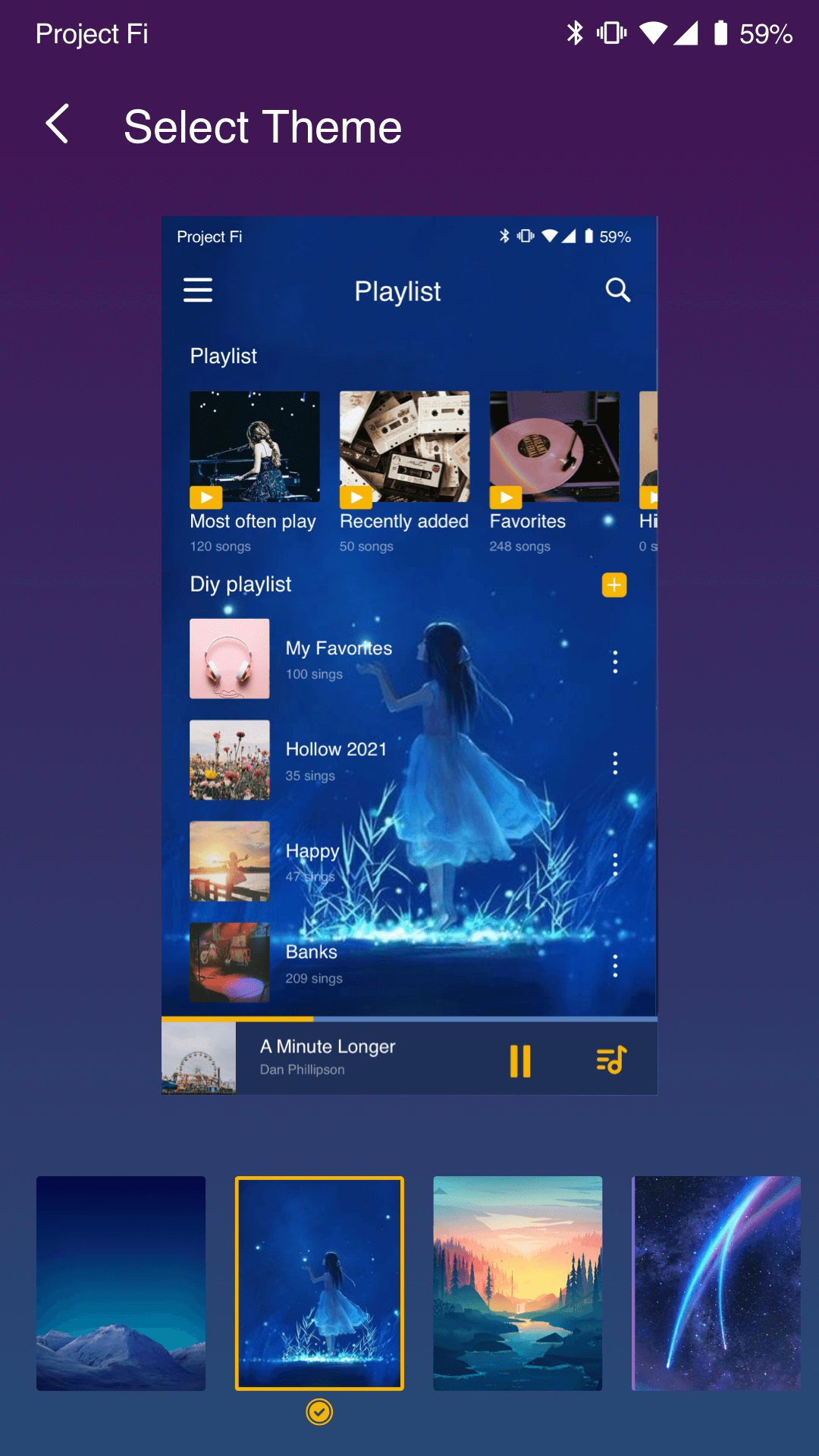Tap the large theme preview image
819x1456 pixels.
point(409,655)
